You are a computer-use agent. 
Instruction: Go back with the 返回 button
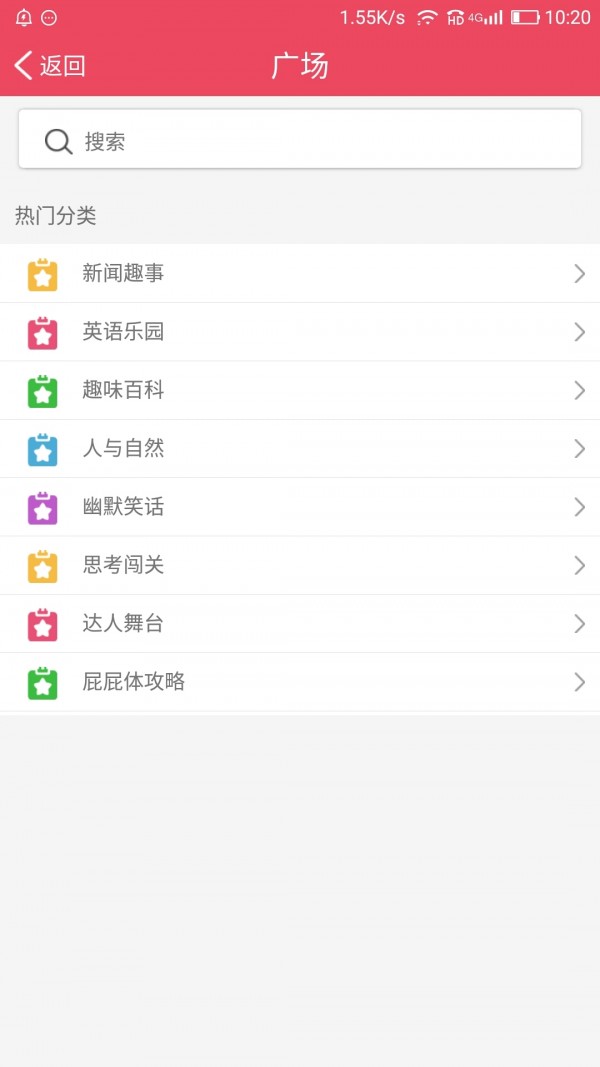[50, 66]
